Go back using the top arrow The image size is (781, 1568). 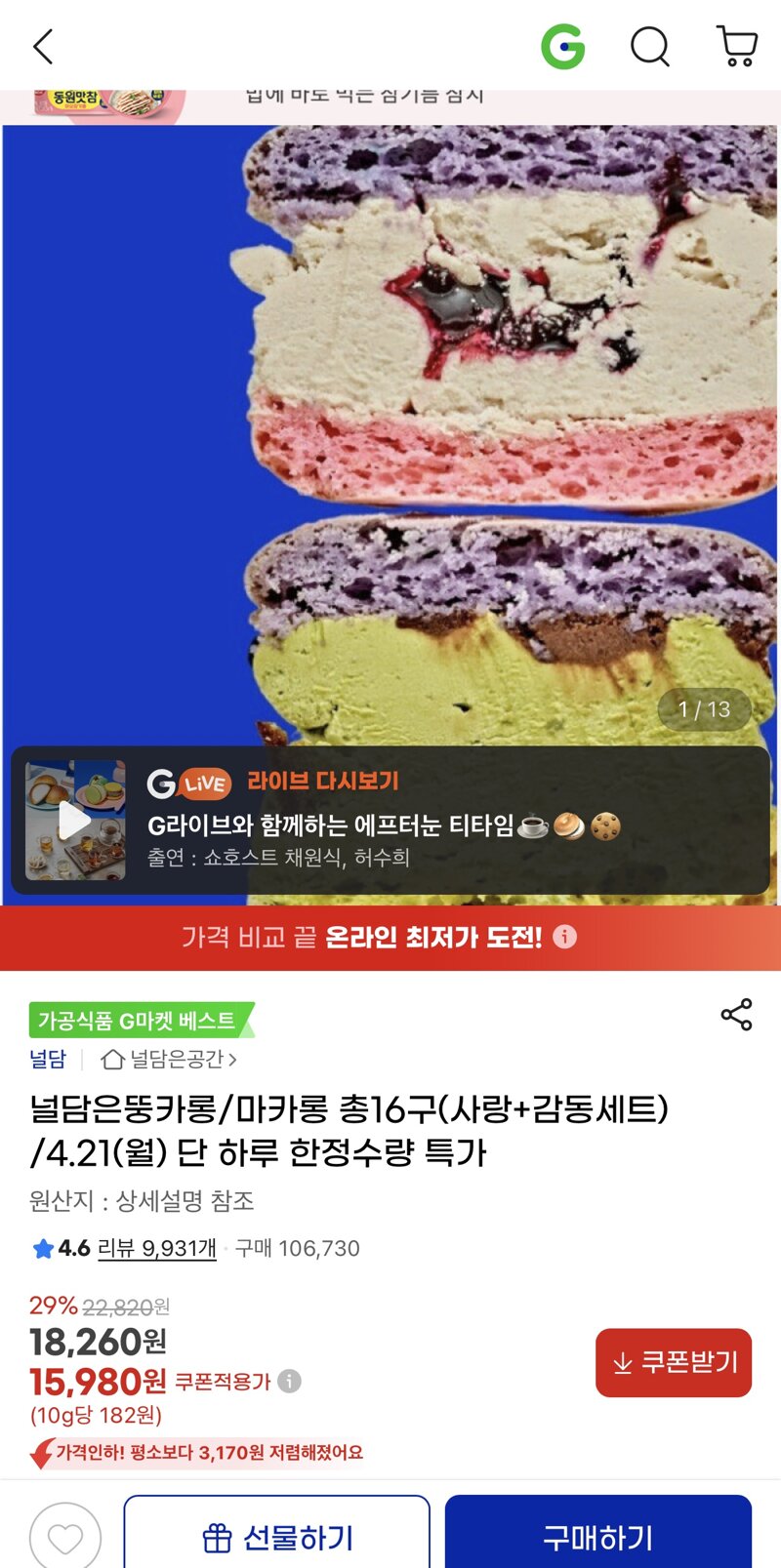pyautogui.click(x=43, y=47)
